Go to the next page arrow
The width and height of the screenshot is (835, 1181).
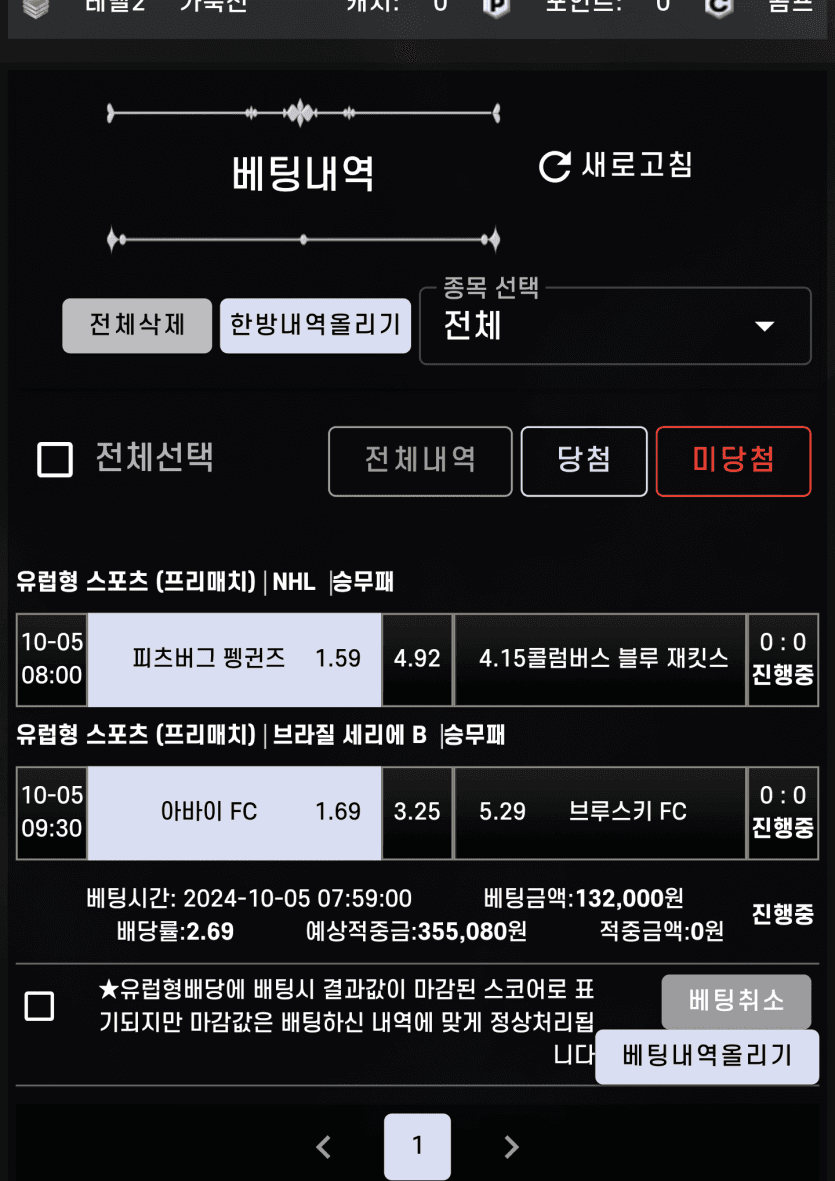tap(511, 1147)
